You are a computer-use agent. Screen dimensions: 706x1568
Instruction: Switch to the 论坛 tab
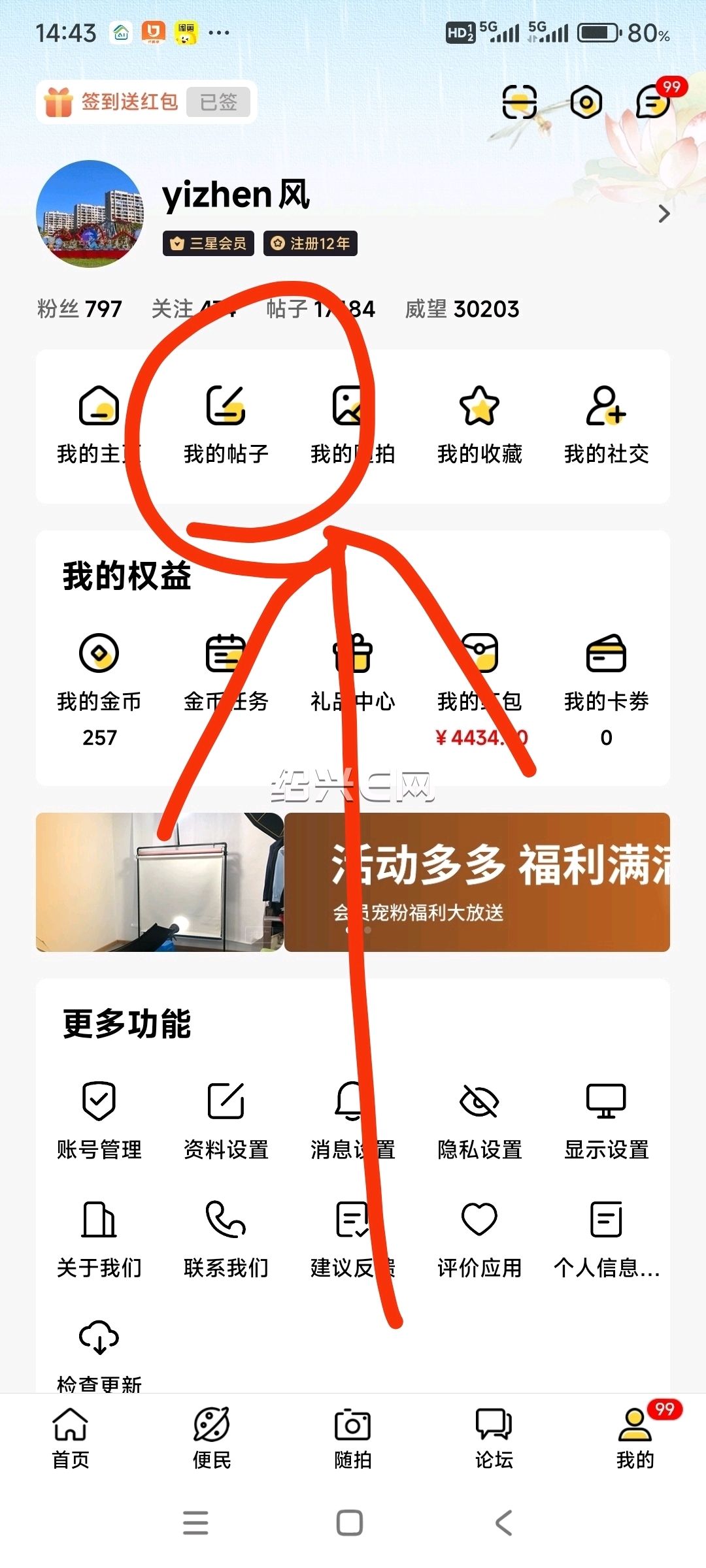(x=494, y=1438)
